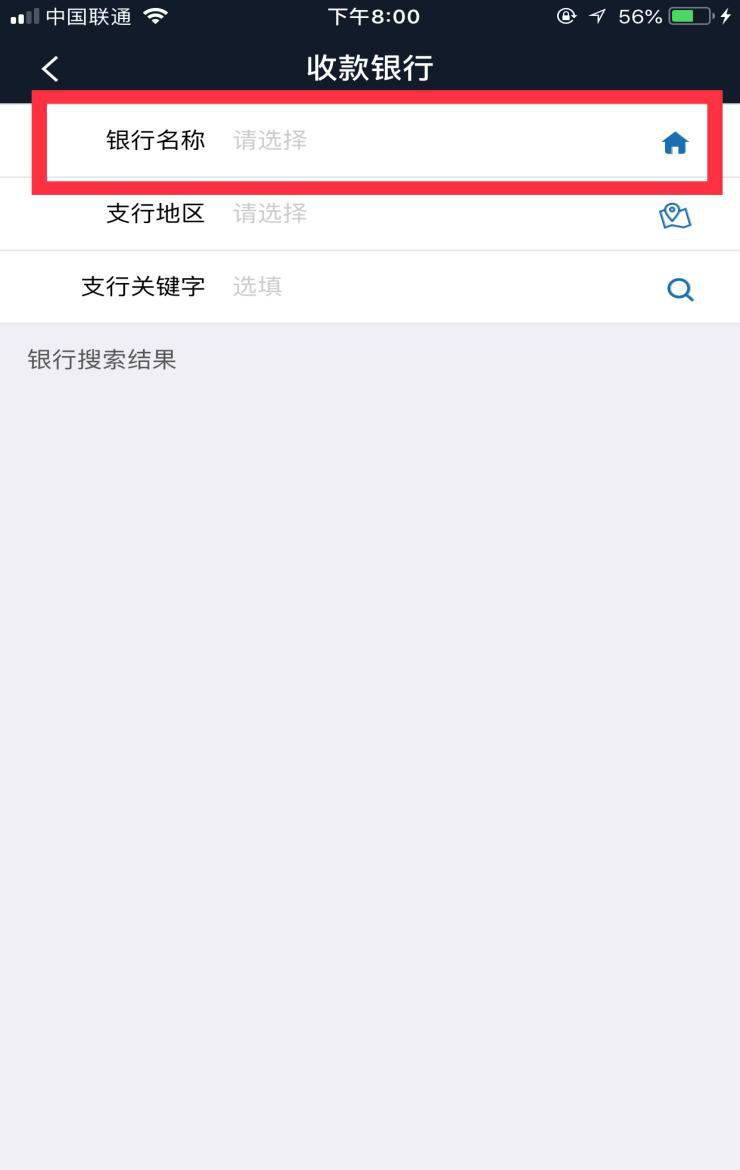Focus the branch keyword field (支行关键字)

(400, 287)
